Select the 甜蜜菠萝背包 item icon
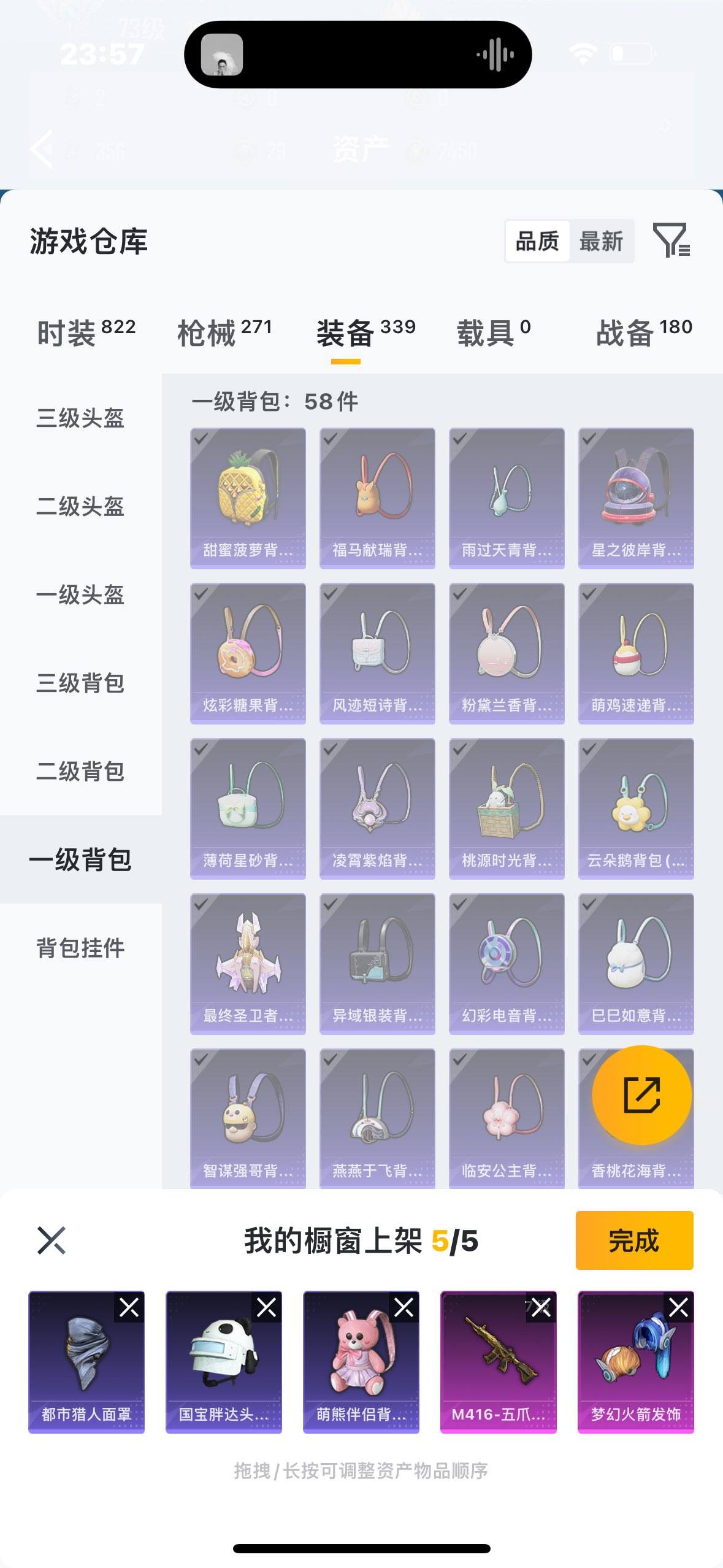 (247, 494)
